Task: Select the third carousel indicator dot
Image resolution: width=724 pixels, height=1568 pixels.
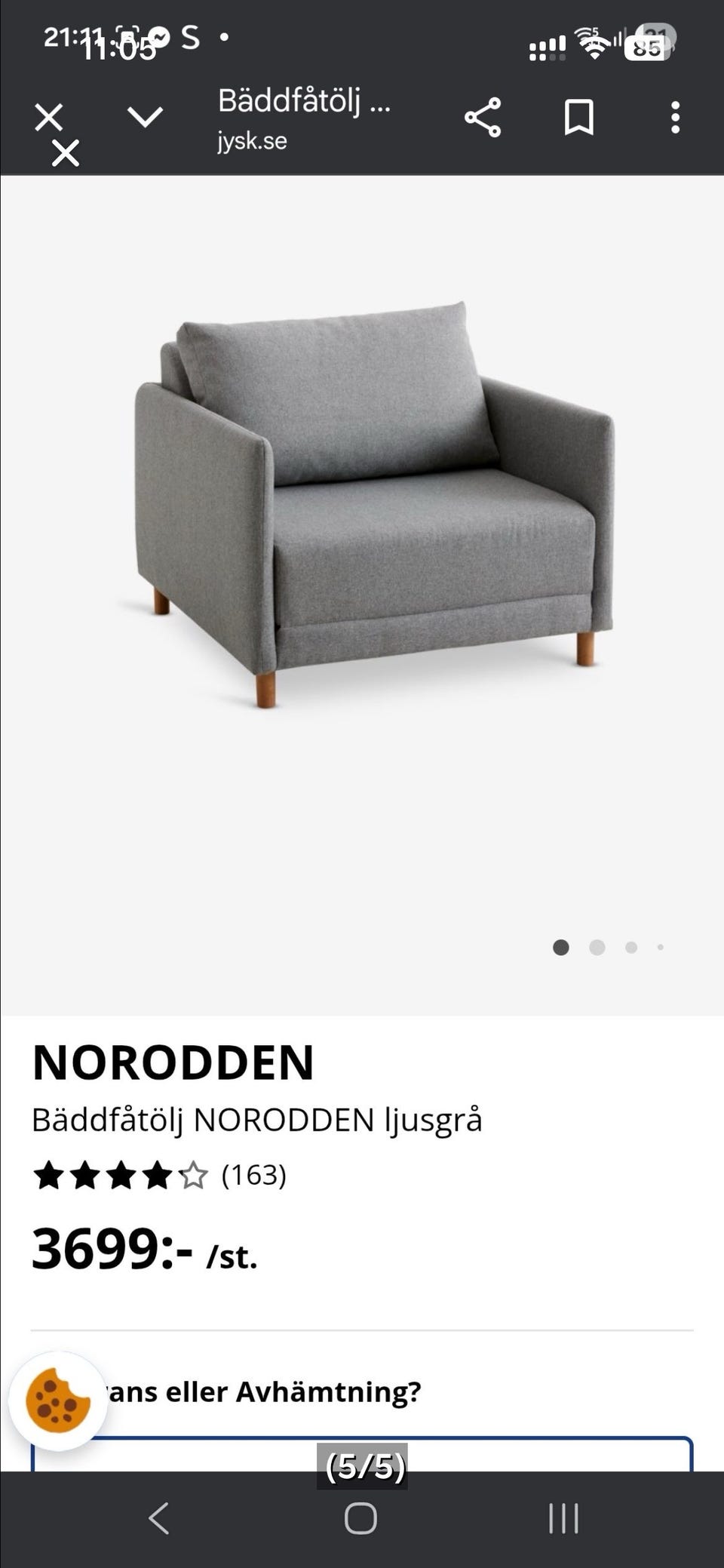Action: [x=630, y=945]
